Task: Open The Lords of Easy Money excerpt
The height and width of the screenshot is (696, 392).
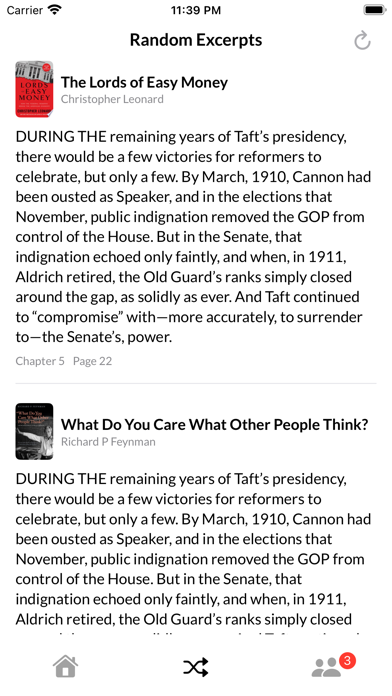Action: 196,214
